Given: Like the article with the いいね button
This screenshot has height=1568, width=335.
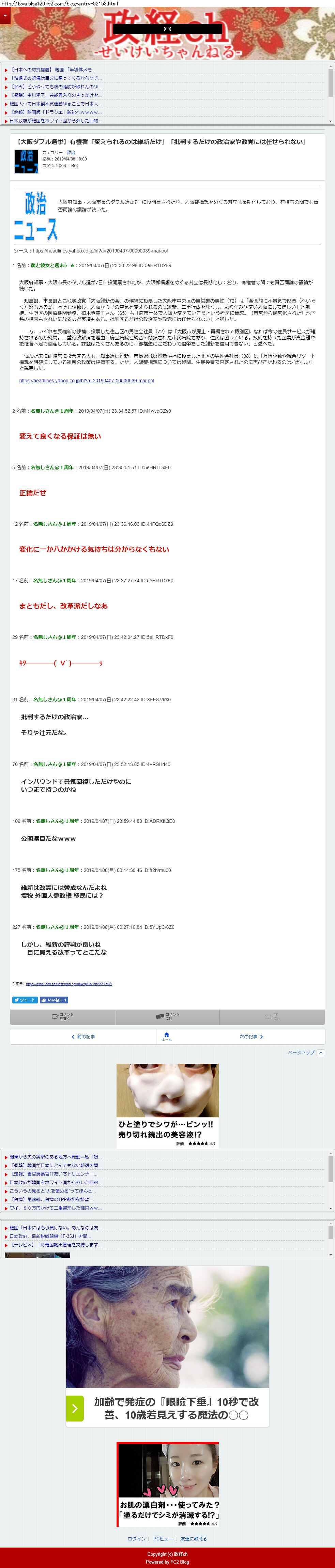Looking at the screenshot, I should pos(54,999).
